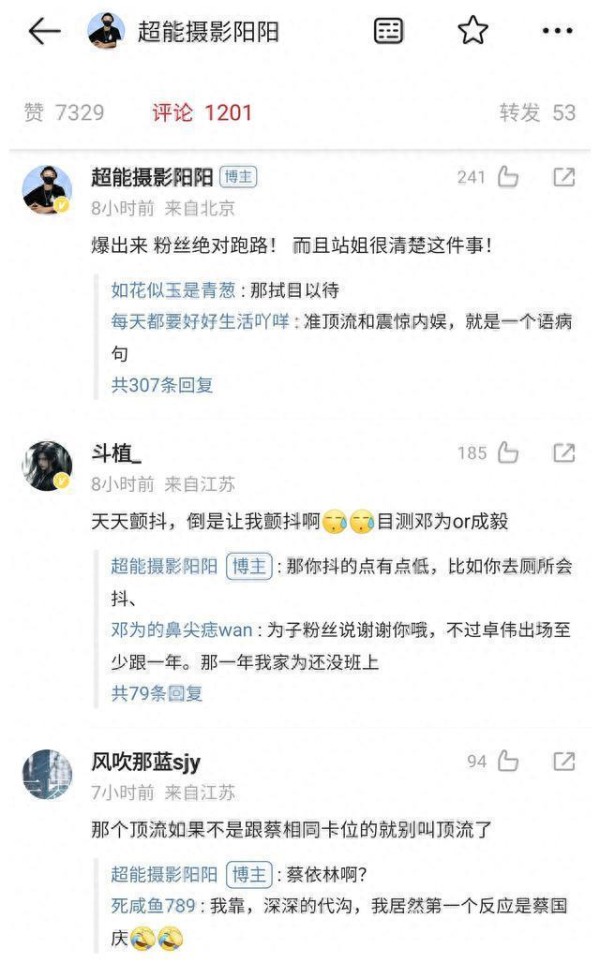Open profile of 如花似玉是青葱

click(173, 290)
